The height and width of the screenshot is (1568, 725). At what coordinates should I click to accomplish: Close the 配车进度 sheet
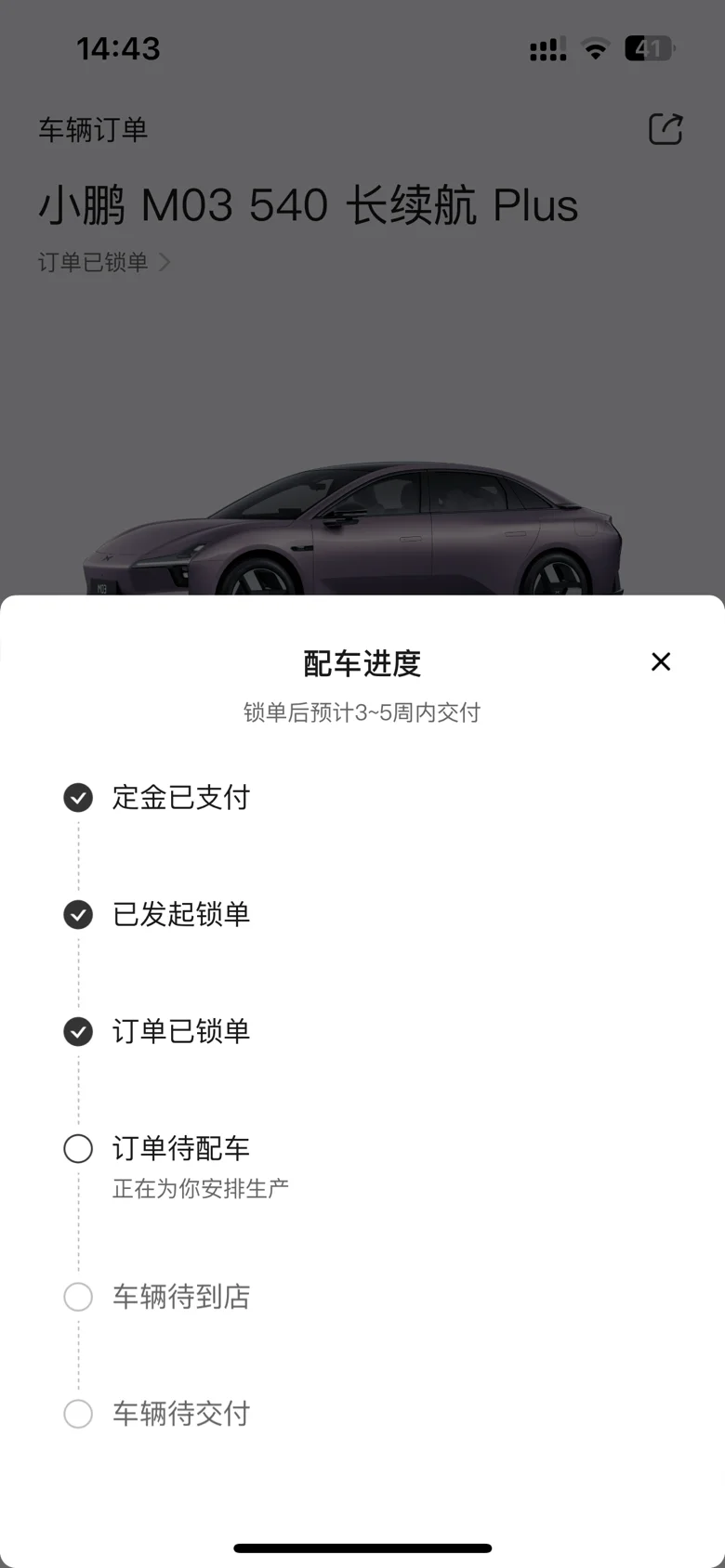661,661
